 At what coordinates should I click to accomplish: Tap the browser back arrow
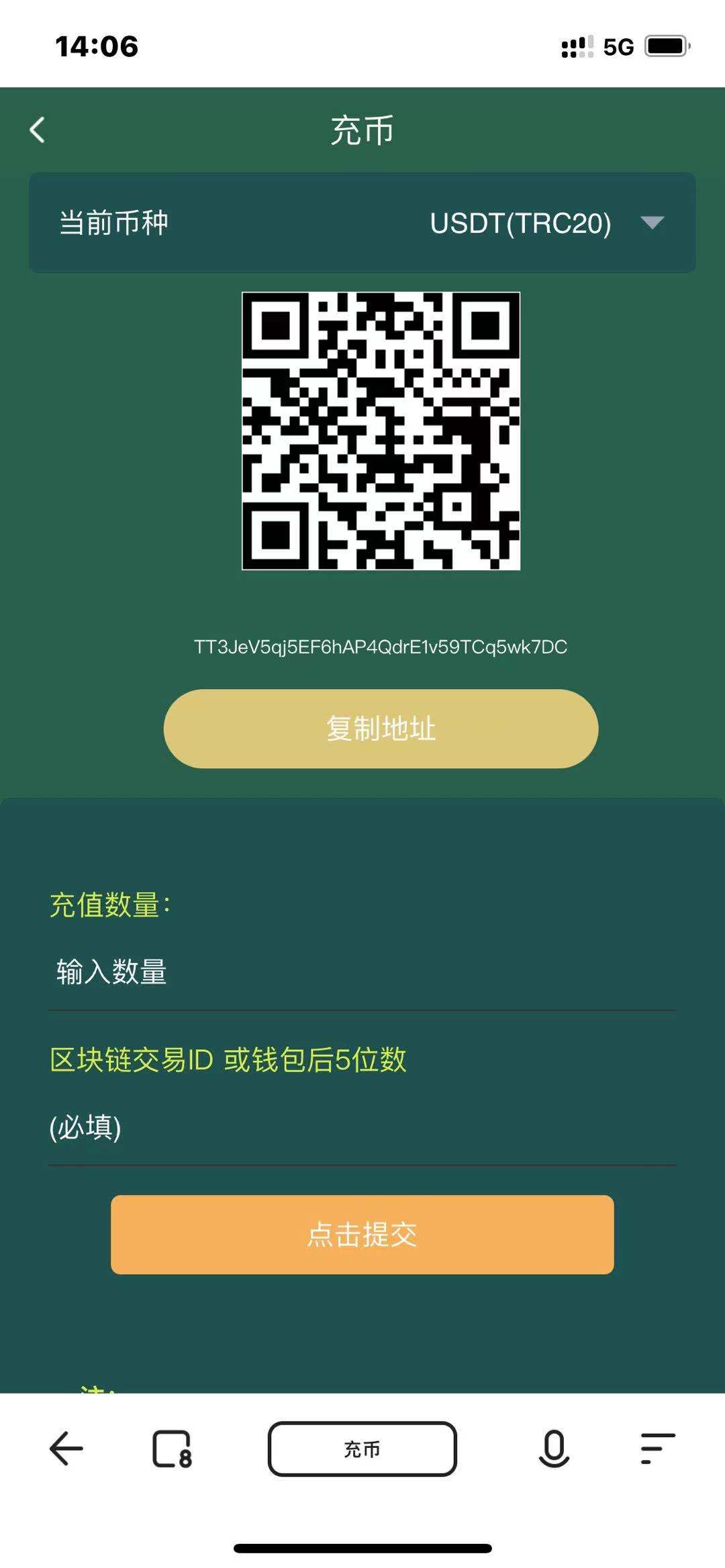66,1449
